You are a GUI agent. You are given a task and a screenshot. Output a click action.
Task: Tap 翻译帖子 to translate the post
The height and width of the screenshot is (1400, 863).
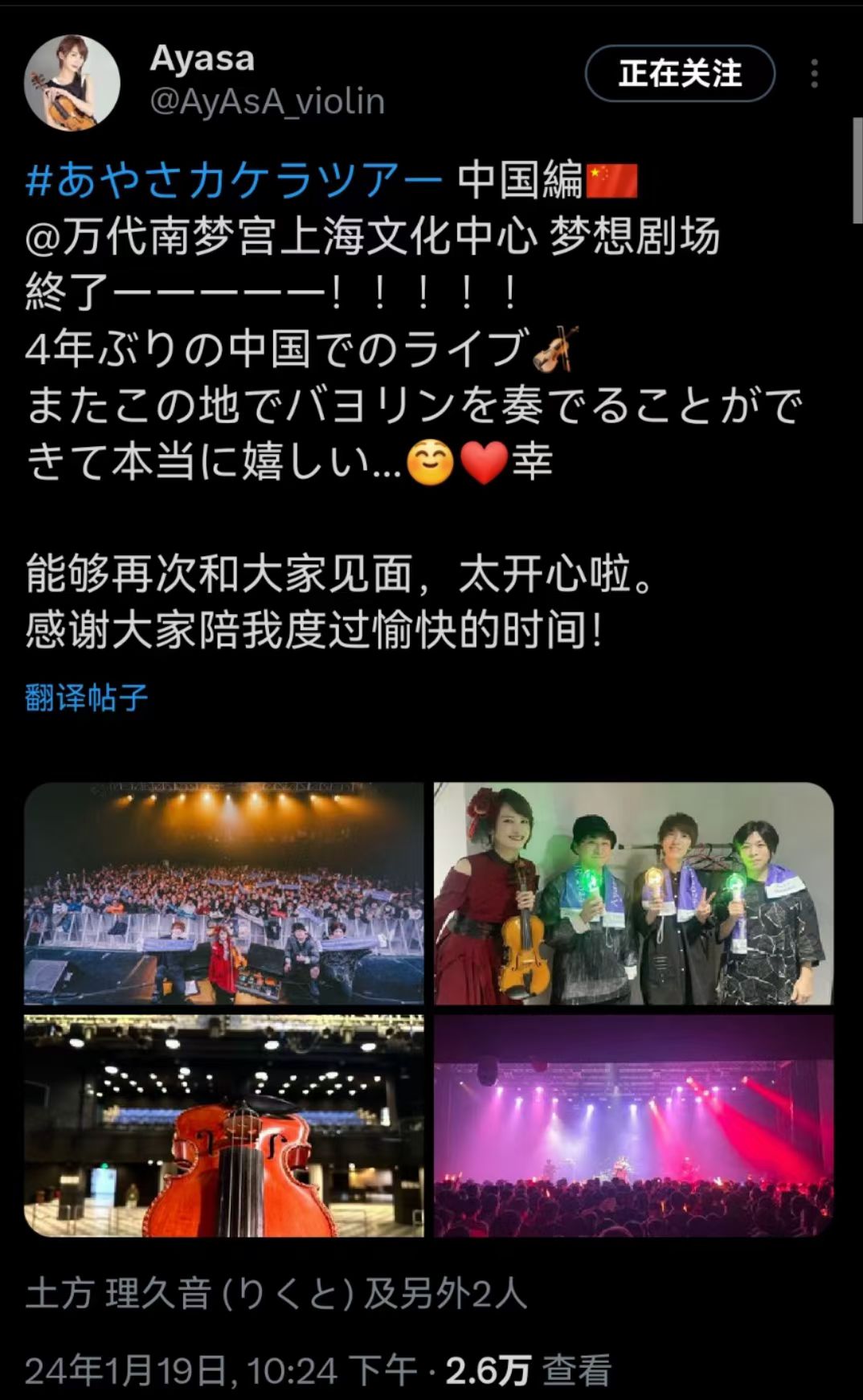click(87, 697)
